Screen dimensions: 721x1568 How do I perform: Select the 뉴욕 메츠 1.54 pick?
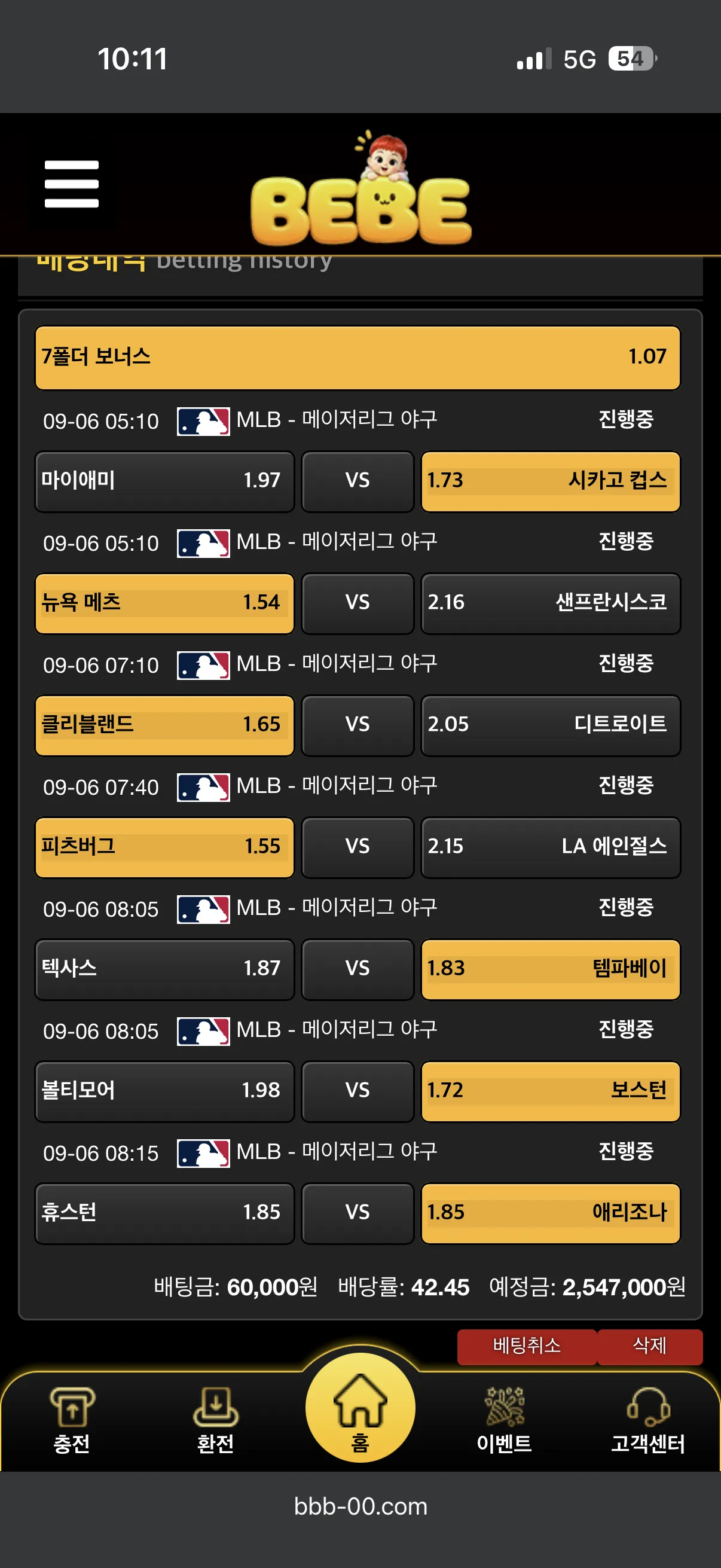164,603
